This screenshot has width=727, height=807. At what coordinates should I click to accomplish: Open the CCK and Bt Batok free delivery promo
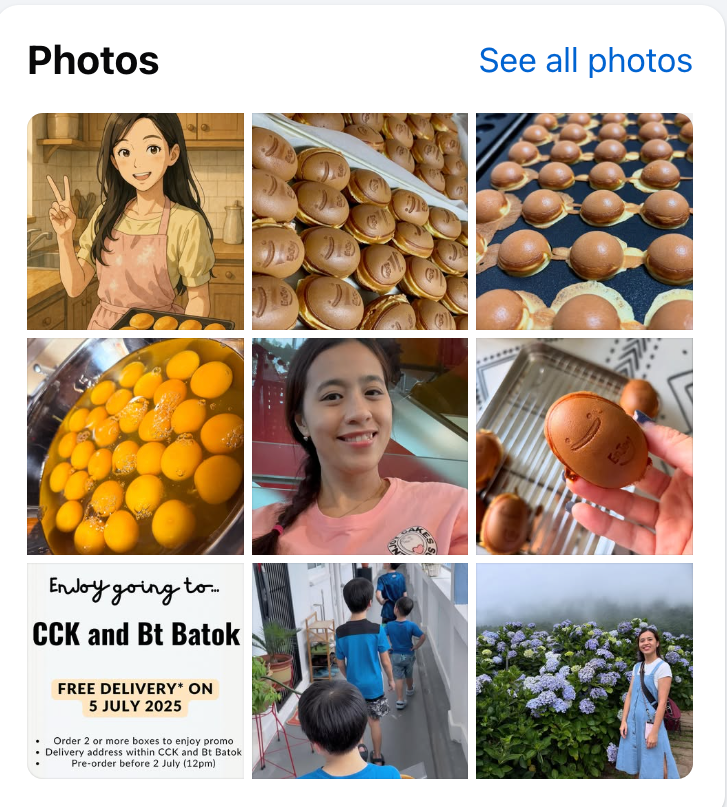pyautogui.click(x=135, y=671)
